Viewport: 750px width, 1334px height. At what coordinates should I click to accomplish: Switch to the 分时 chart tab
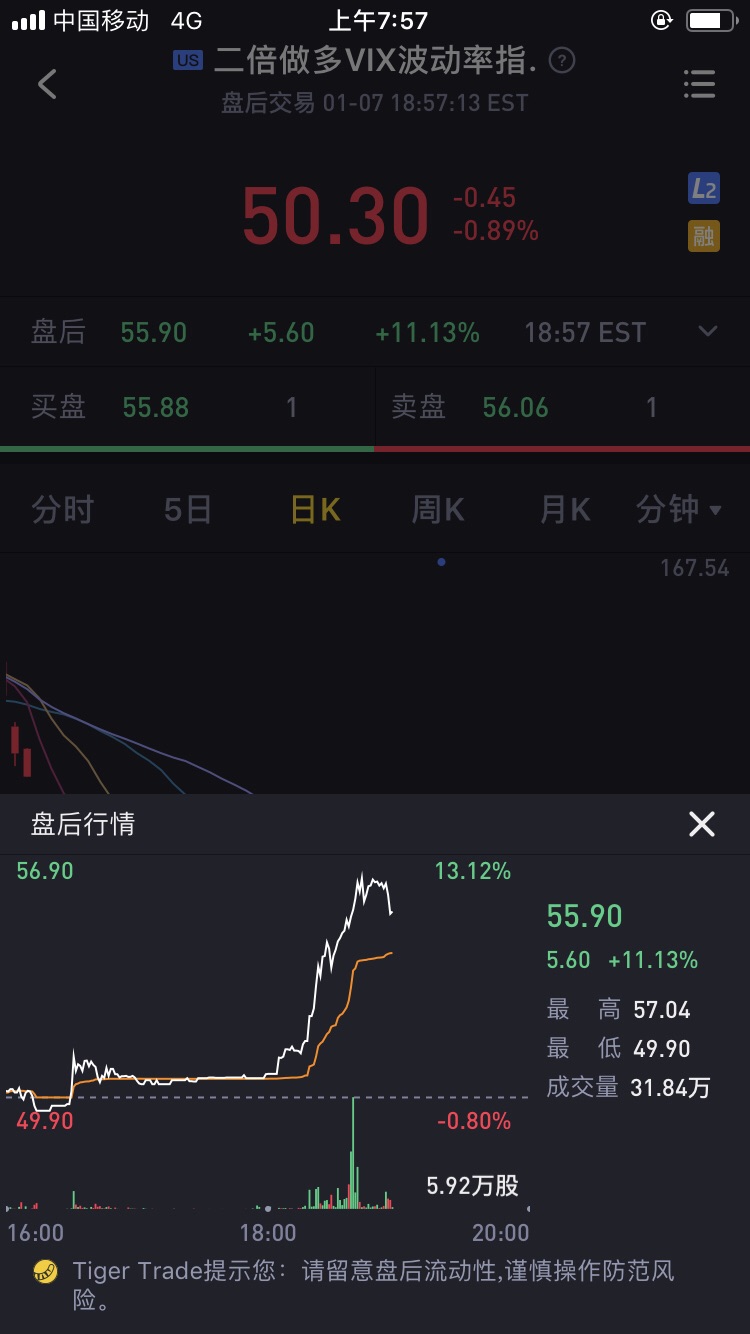click(x=62, y=510)
